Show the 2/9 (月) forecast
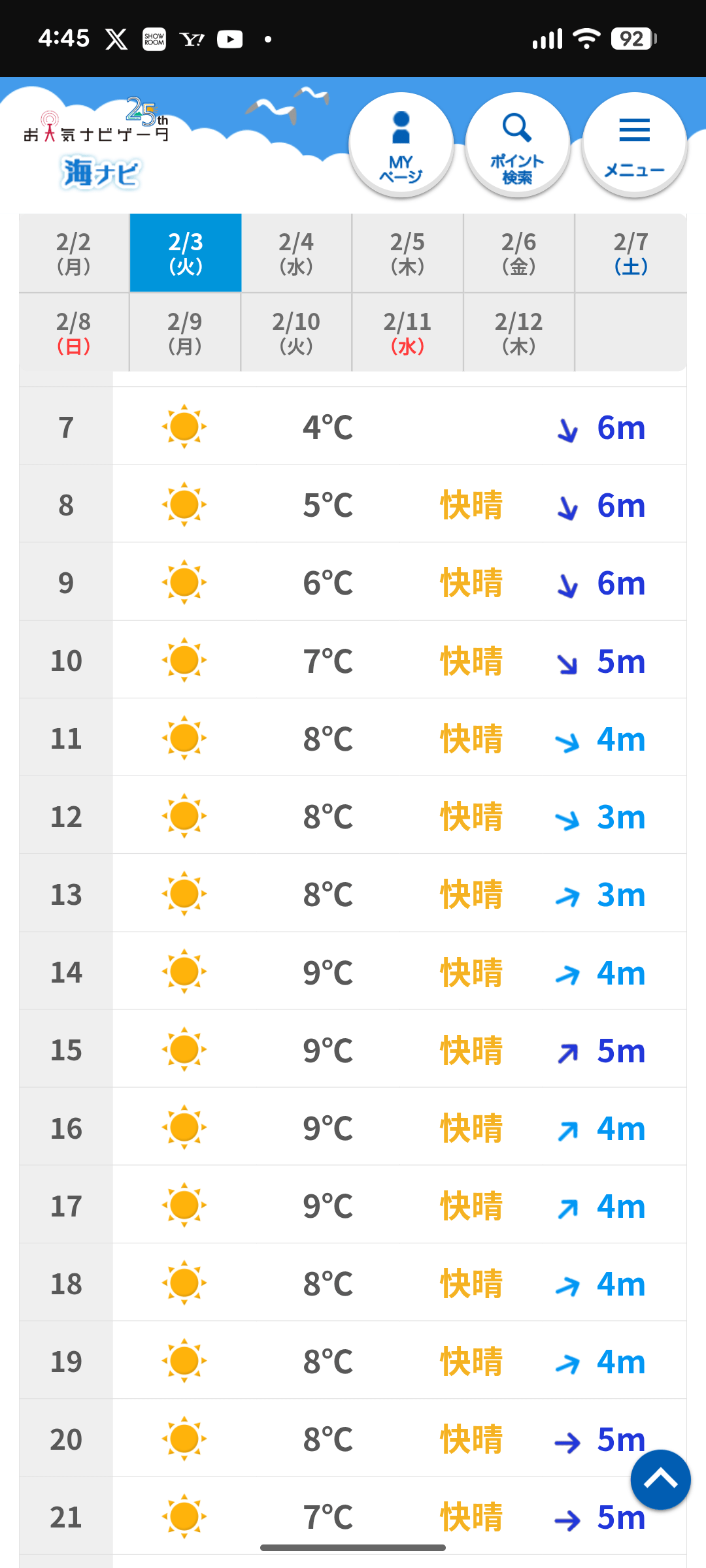706x1568 pixels. [185, 333]
